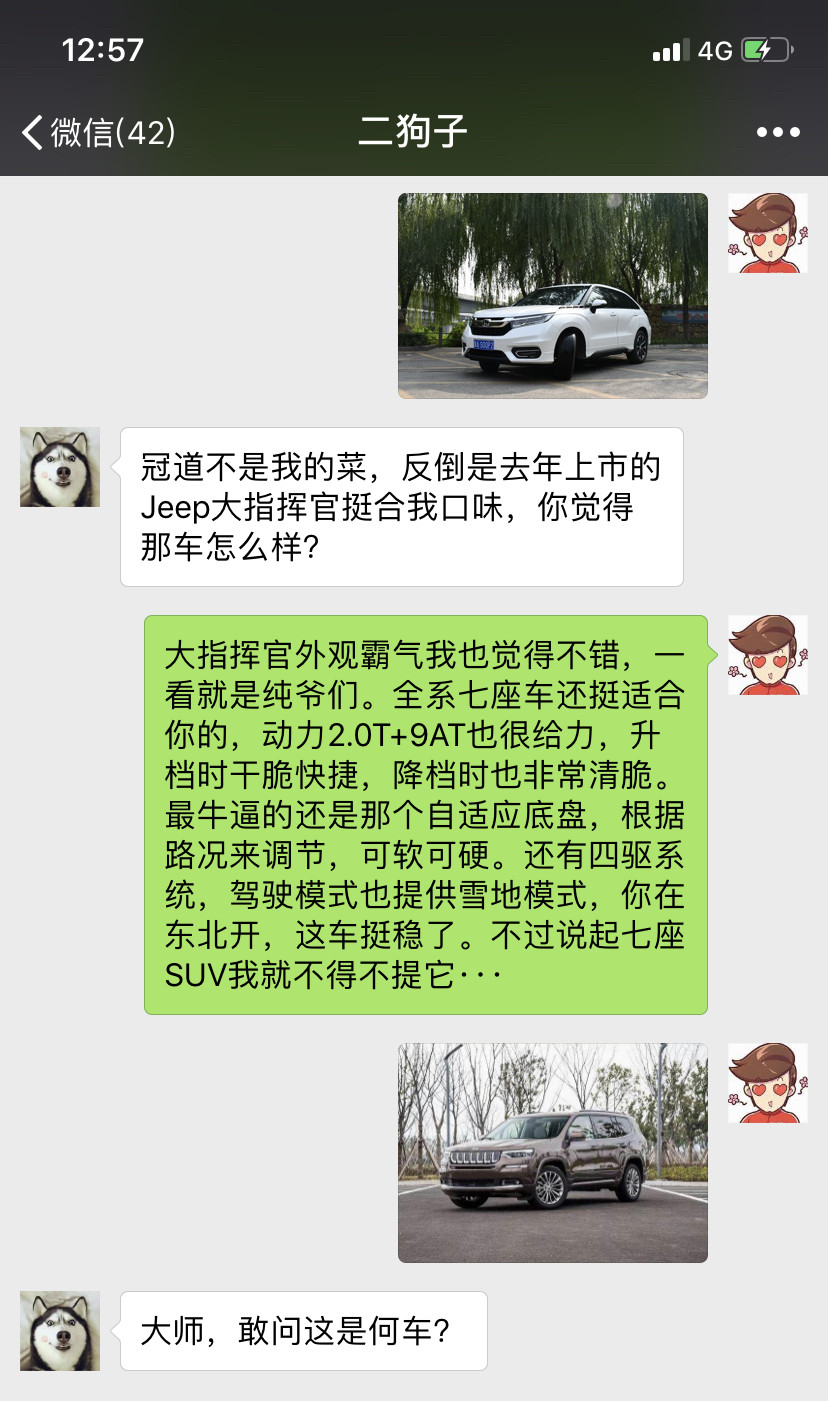This screenshot has width=828, height=1401.
Task: Tap the husky avatar beside the 冠道不是我的菜 message
Action: point(60,467)
